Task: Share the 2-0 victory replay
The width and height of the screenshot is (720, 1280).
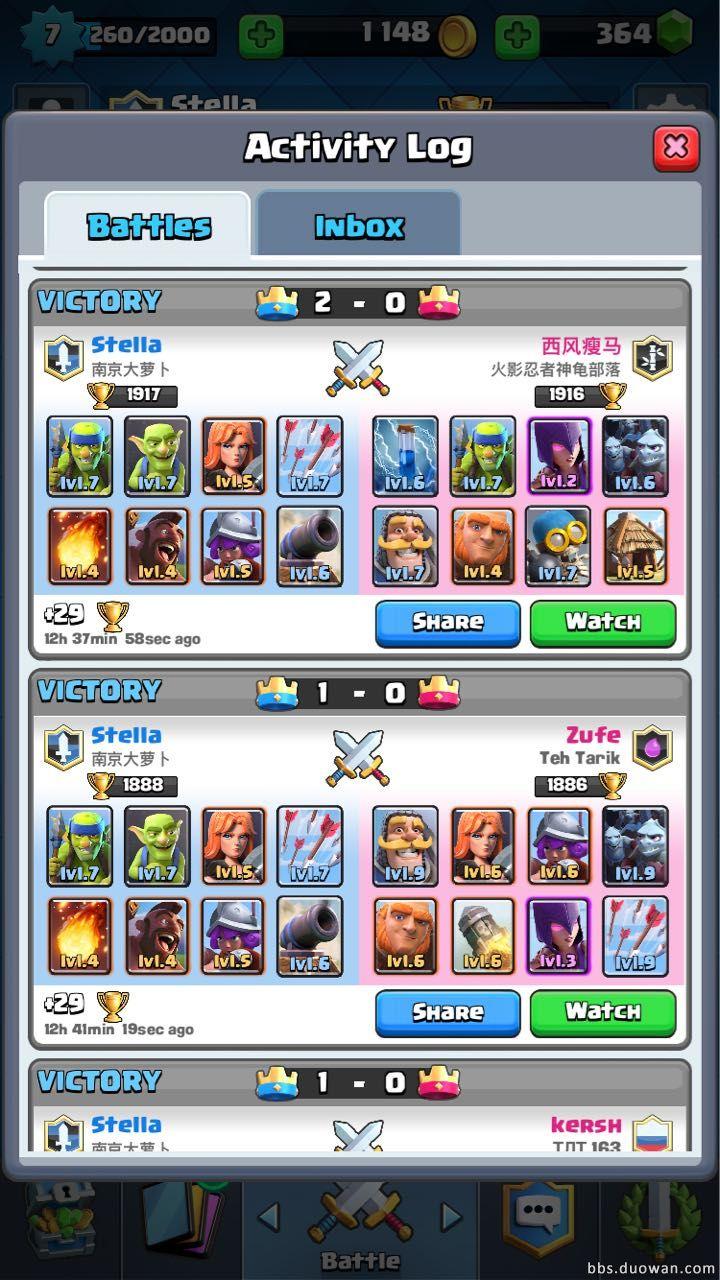Action: [x=447, y=622]
